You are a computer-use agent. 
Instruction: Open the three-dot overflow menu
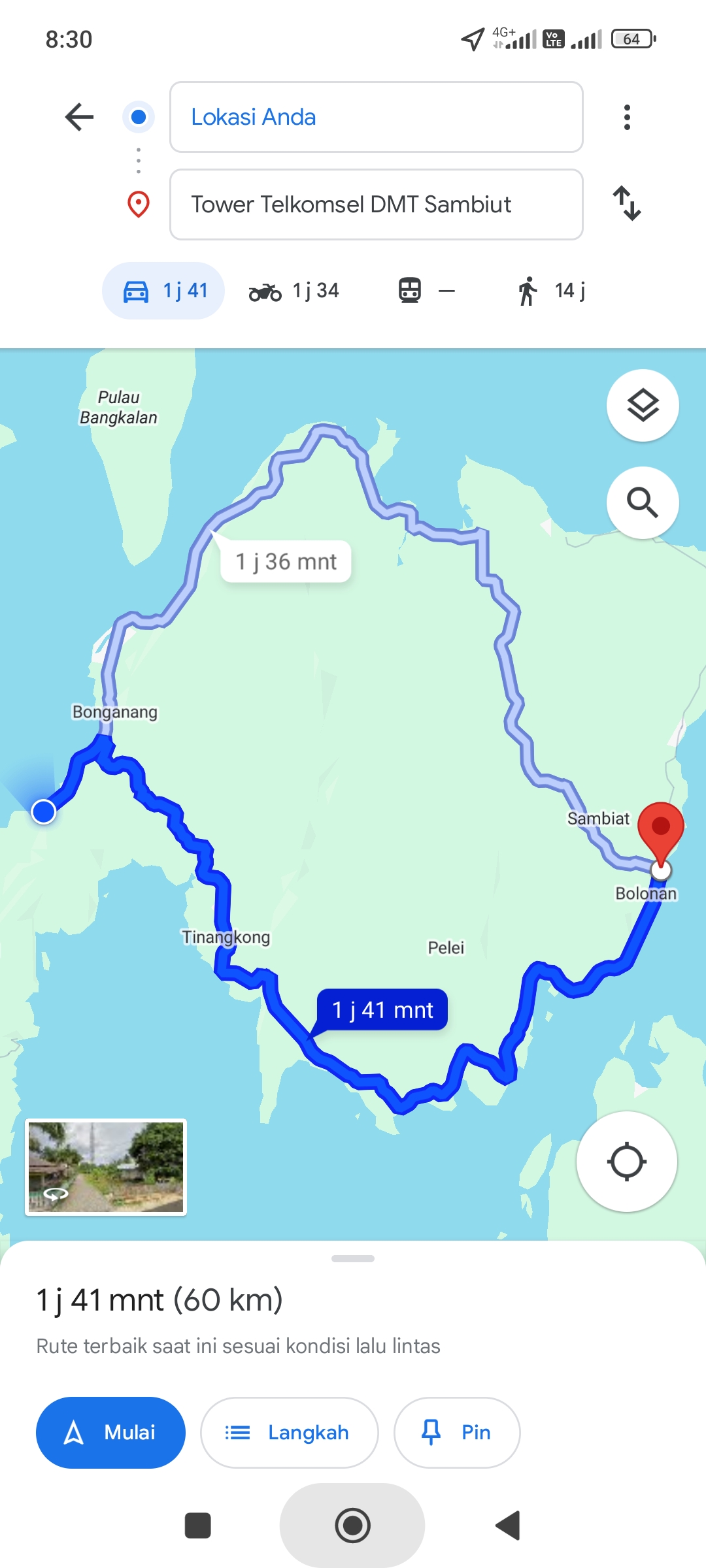tap(627, 118)
